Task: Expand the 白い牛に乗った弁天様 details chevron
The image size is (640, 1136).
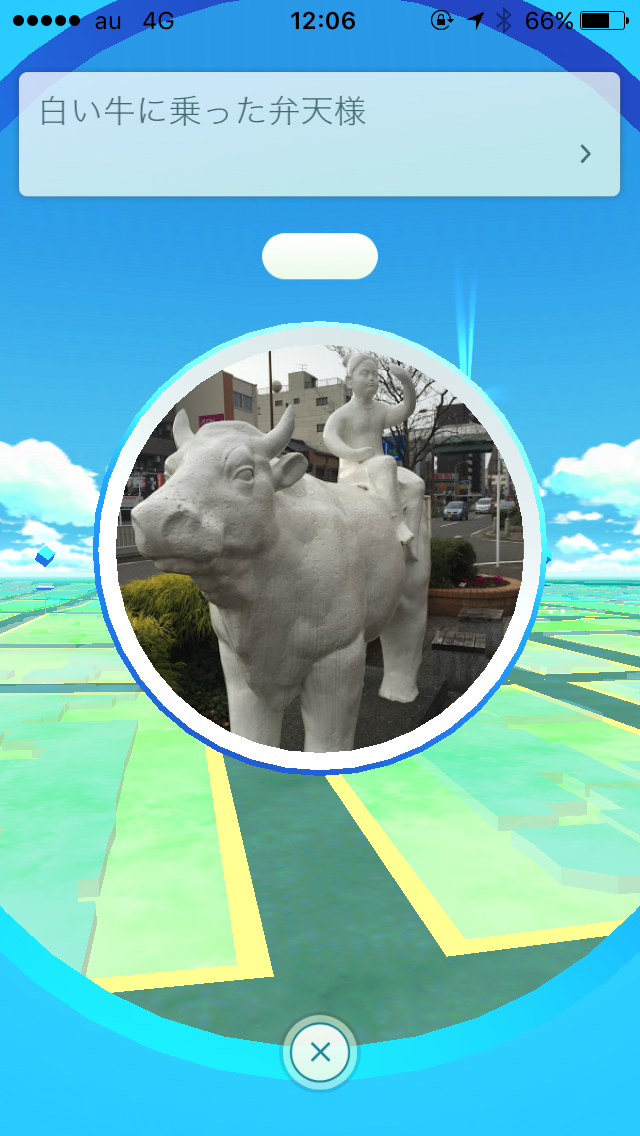Action: pyautogui.click(x=586, y=153)
